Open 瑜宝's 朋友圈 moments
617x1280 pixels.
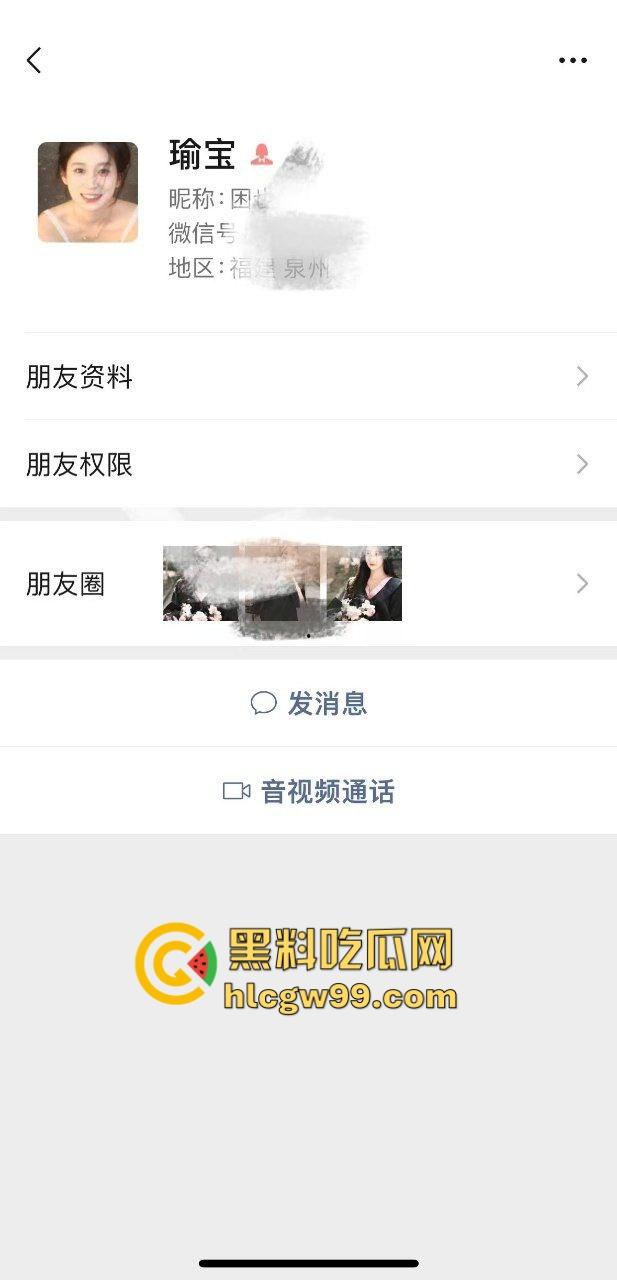pyautogui.click(x=308, y=584)
